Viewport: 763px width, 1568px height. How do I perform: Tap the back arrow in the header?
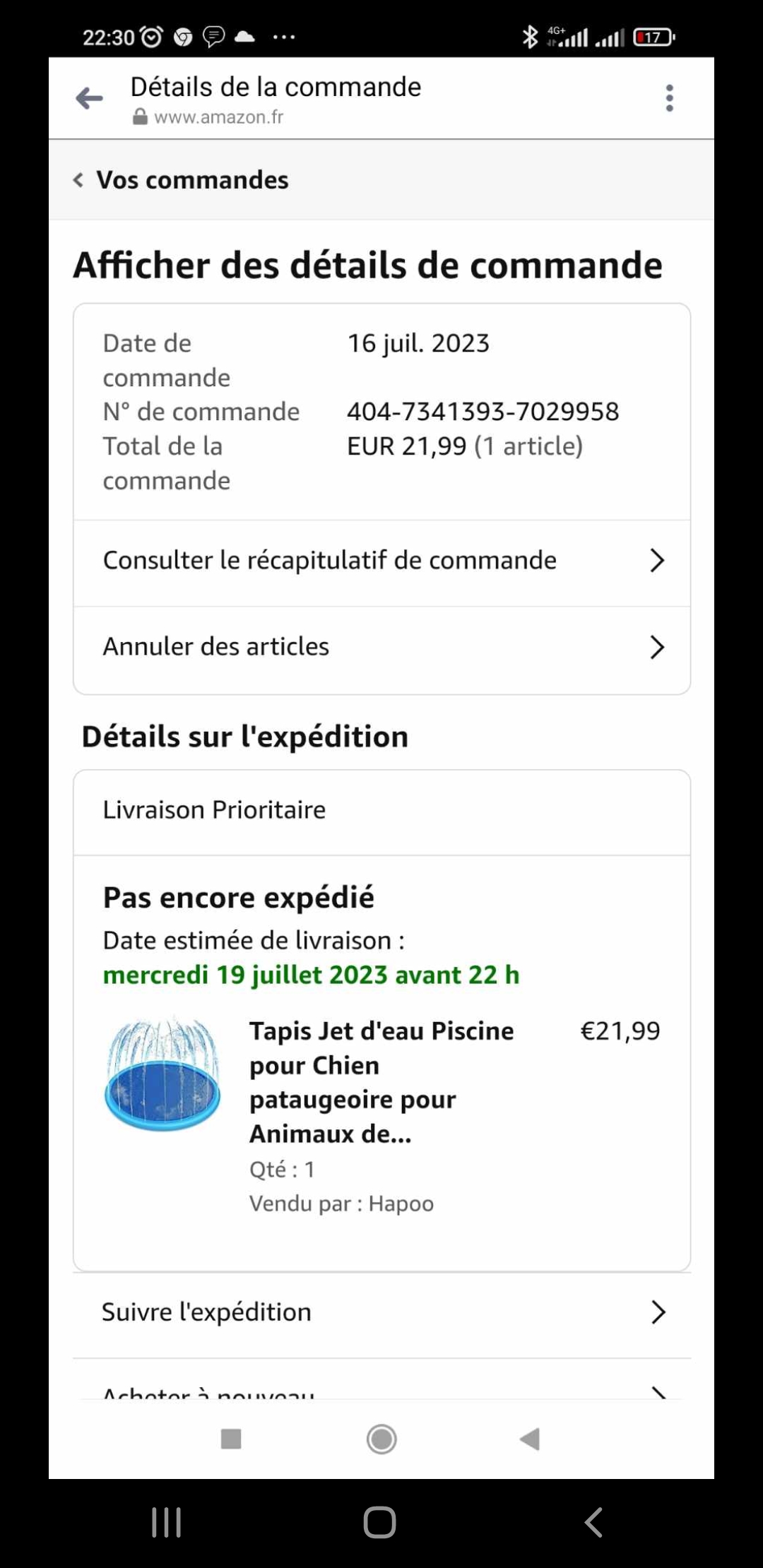point(90,98)
